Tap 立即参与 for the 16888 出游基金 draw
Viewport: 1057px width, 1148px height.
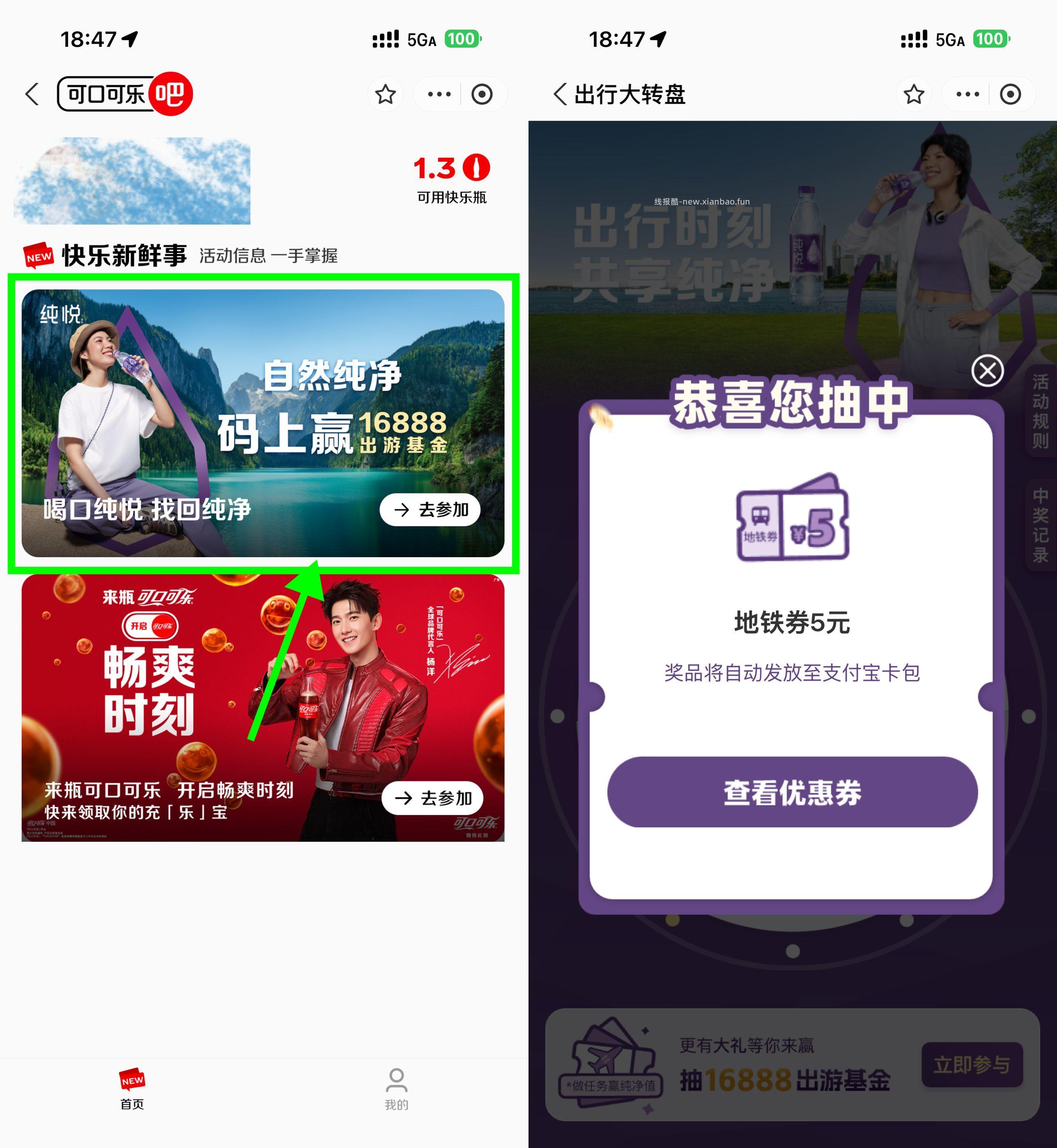[972, 1065]
